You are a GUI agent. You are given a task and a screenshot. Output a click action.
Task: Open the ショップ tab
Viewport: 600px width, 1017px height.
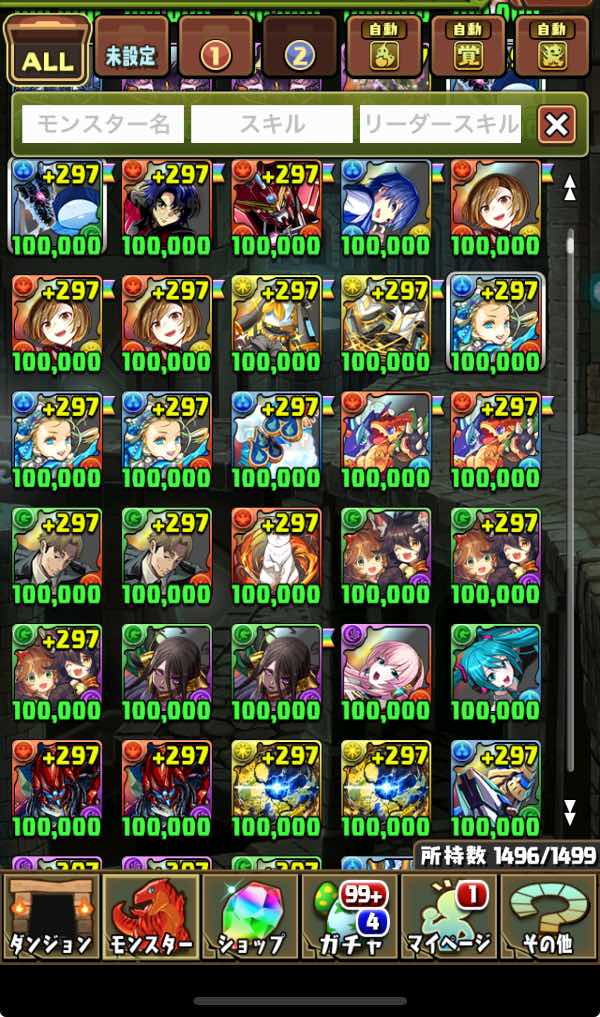(250, 915)
